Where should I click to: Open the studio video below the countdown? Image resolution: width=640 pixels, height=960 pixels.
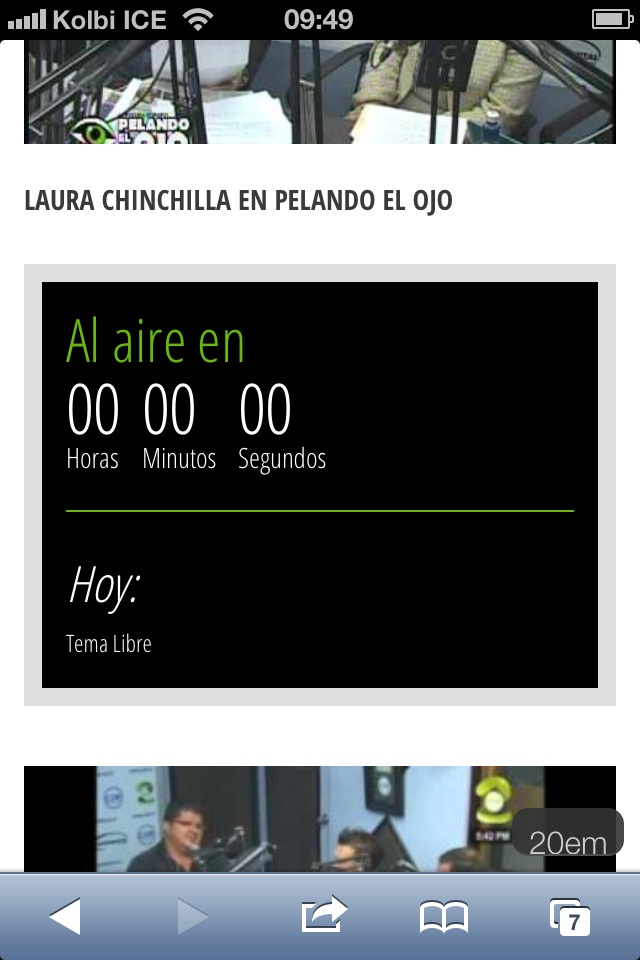tap(300, 819)
